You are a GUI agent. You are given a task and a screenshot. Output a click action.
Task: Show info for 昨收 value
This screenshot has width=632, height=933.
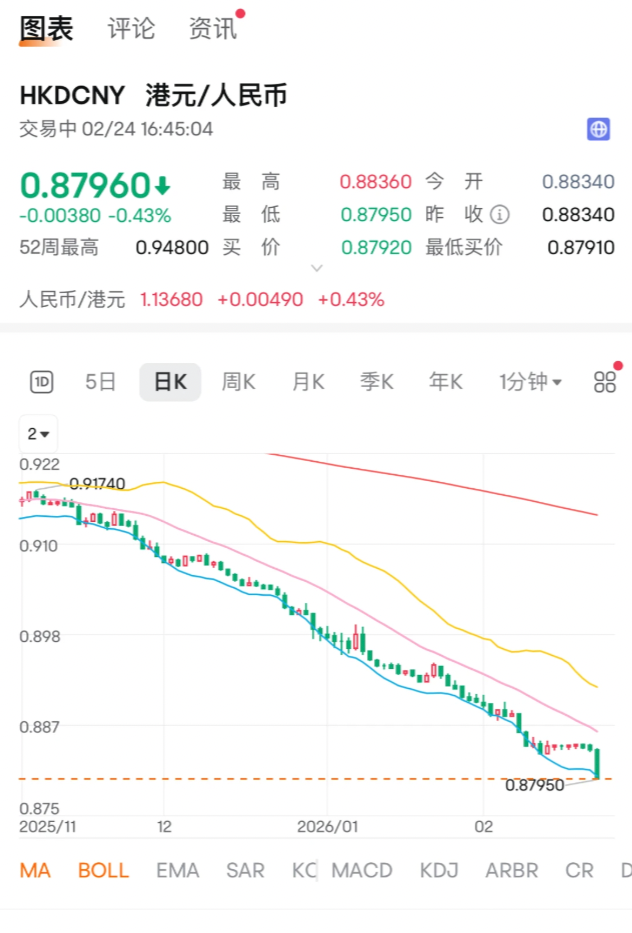(x=500, y=214)
